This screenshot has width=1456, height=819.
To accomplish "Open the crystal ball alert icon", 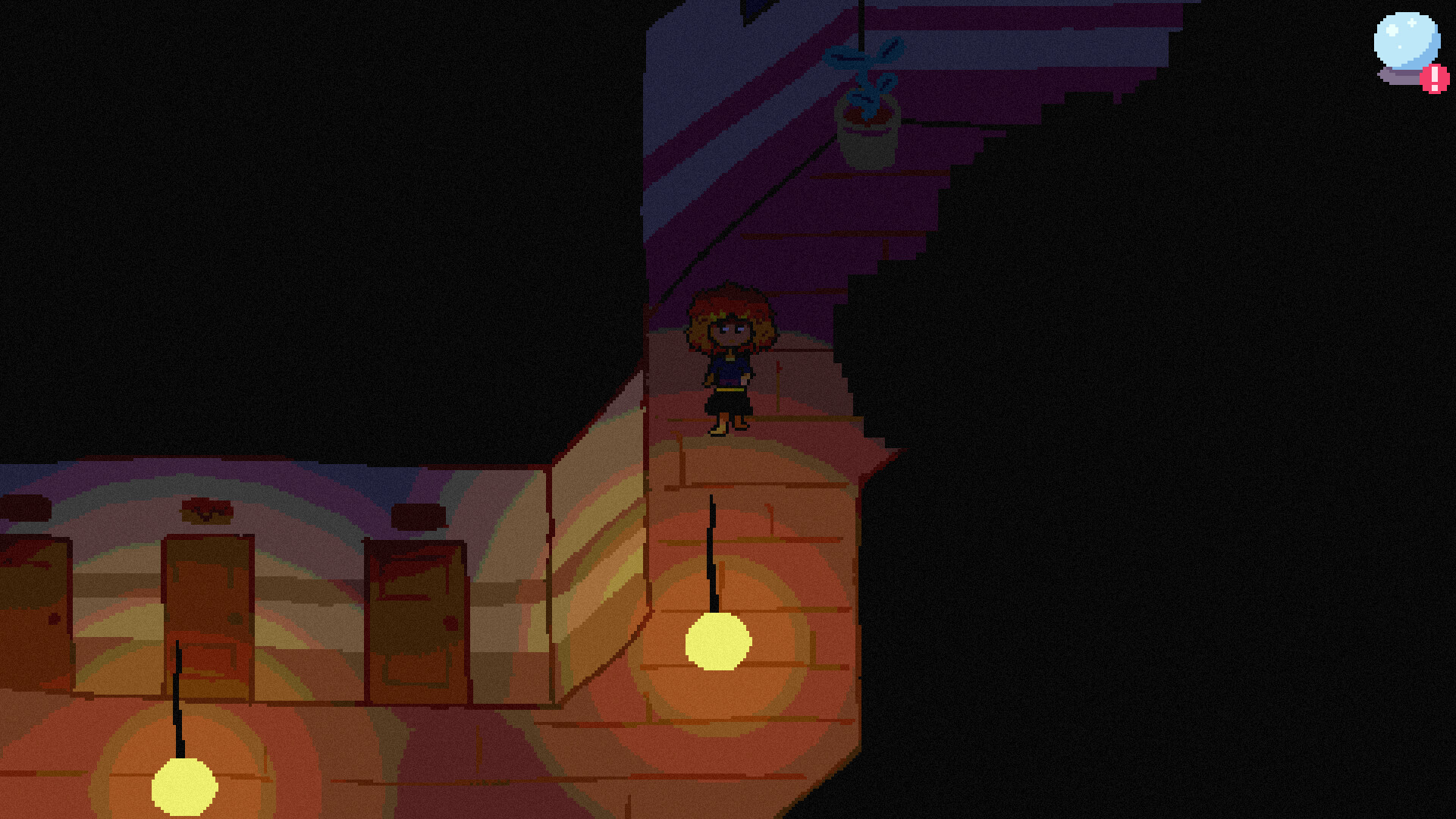I will [x=1410, y=52].
